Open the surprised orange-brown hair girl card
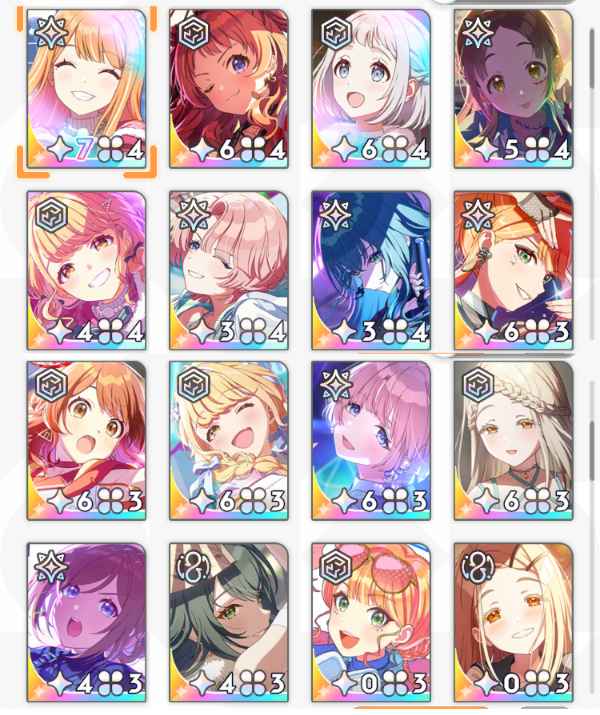This screenshot has height=715, width=600. [87, 440]
